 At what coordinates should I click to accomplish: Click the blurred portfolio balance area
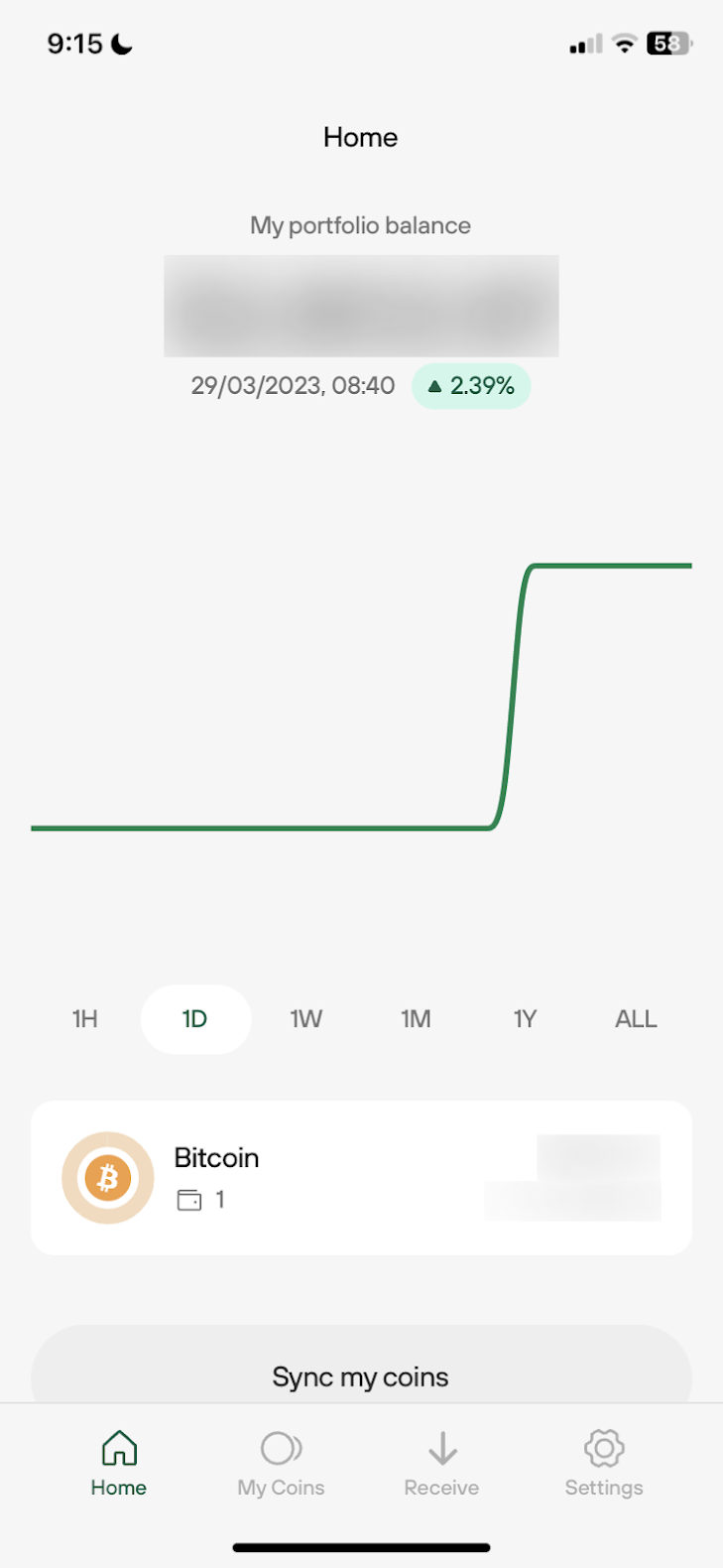click(361, 306)
